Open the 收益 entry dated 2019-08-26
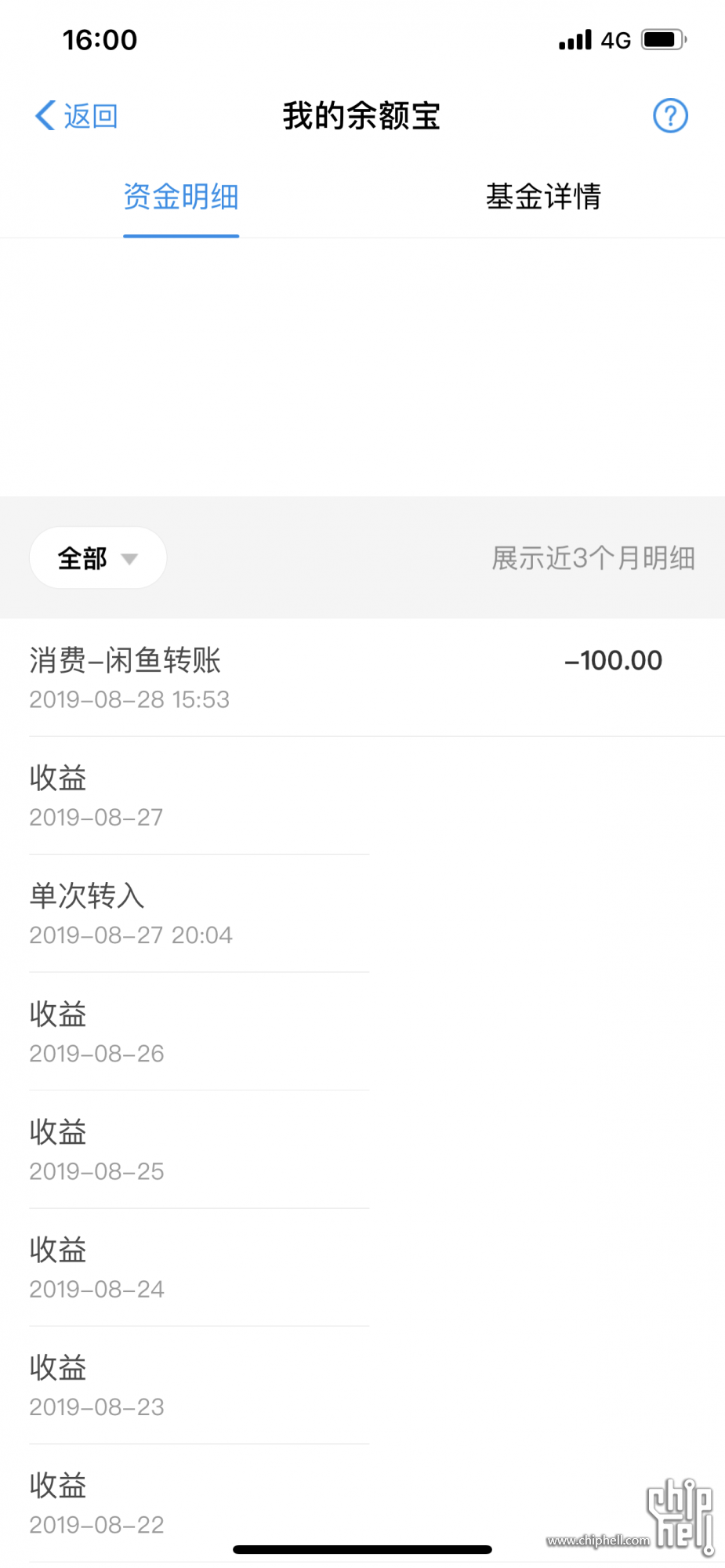Viewport: 725px width, 1568px height. pos(362,1032)
